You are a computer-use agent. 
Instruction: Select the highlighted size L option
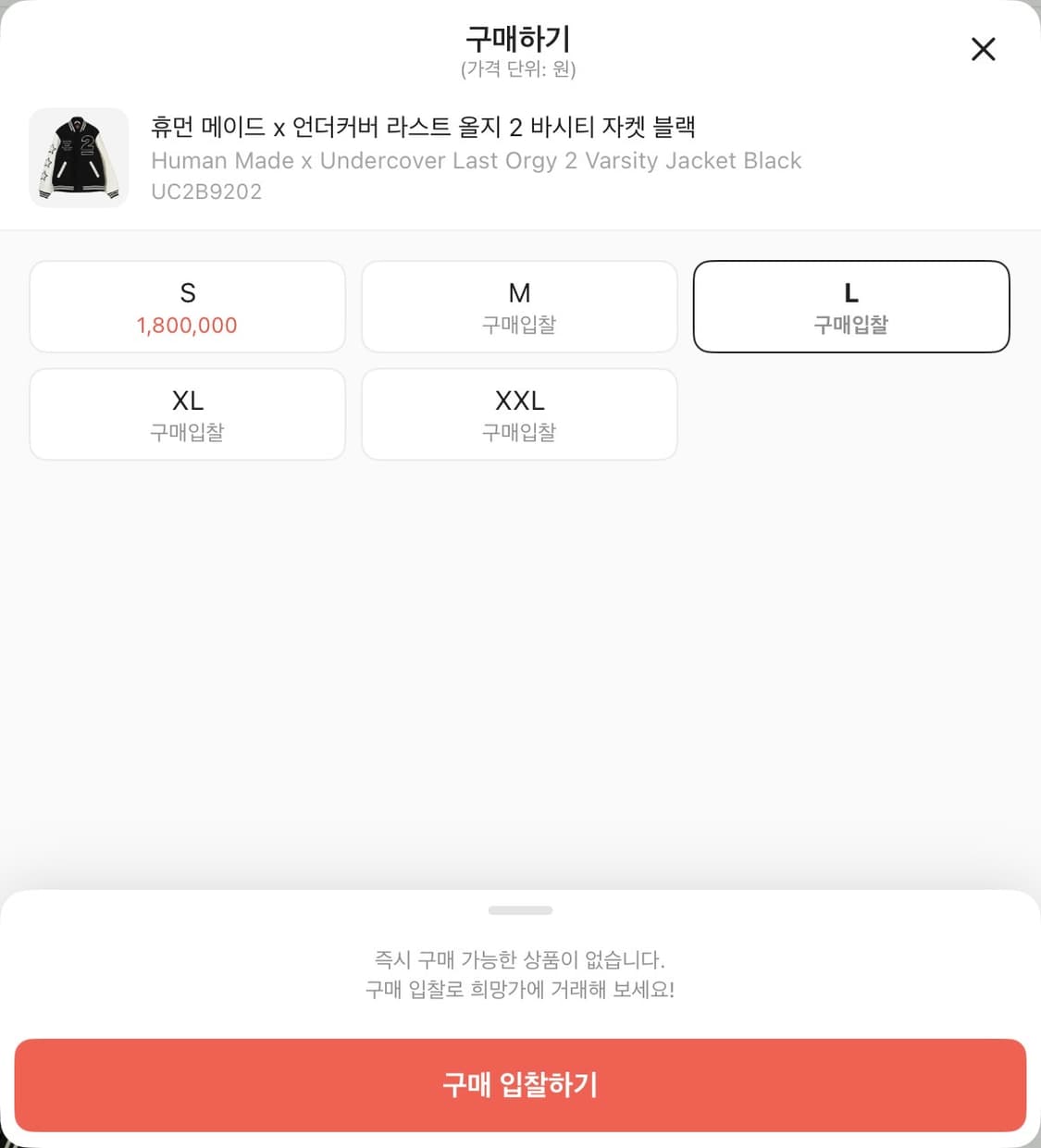pyautogui.click(x=850, y=306)
